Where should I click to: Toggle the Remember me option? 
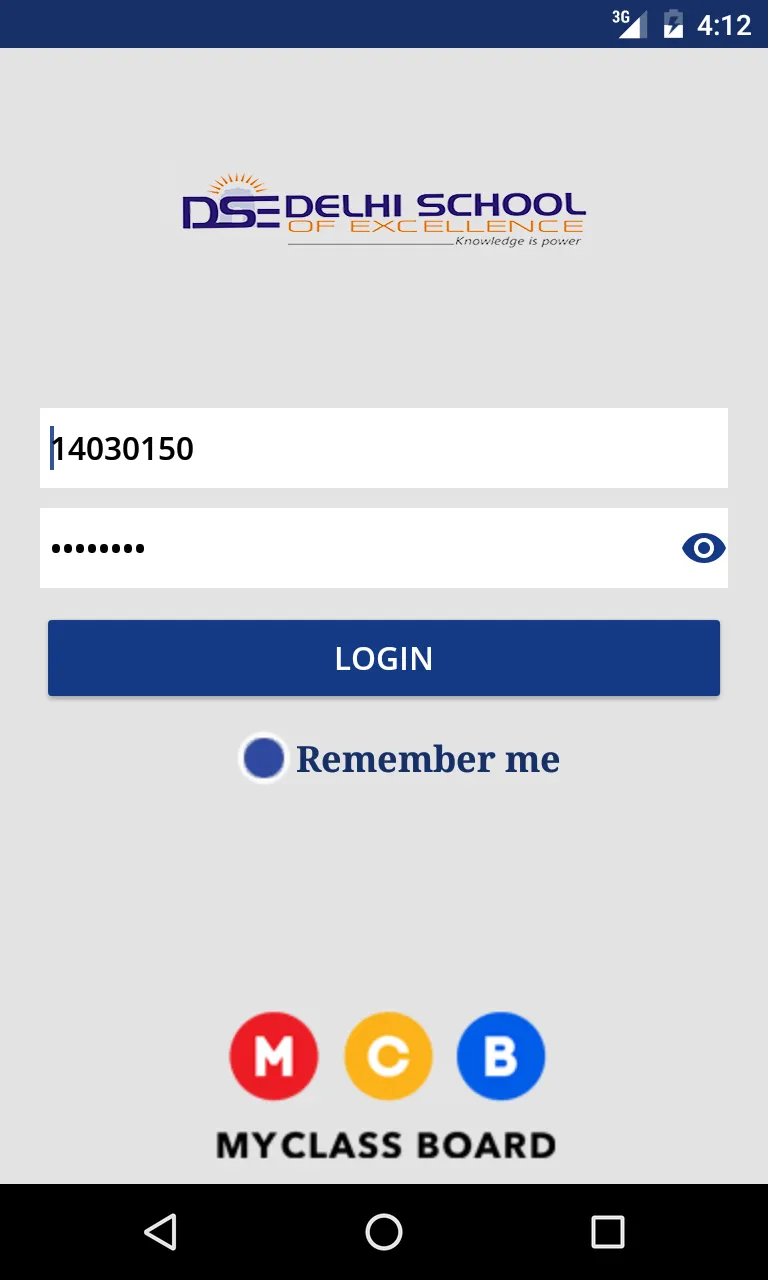click(x=265, y=758)
